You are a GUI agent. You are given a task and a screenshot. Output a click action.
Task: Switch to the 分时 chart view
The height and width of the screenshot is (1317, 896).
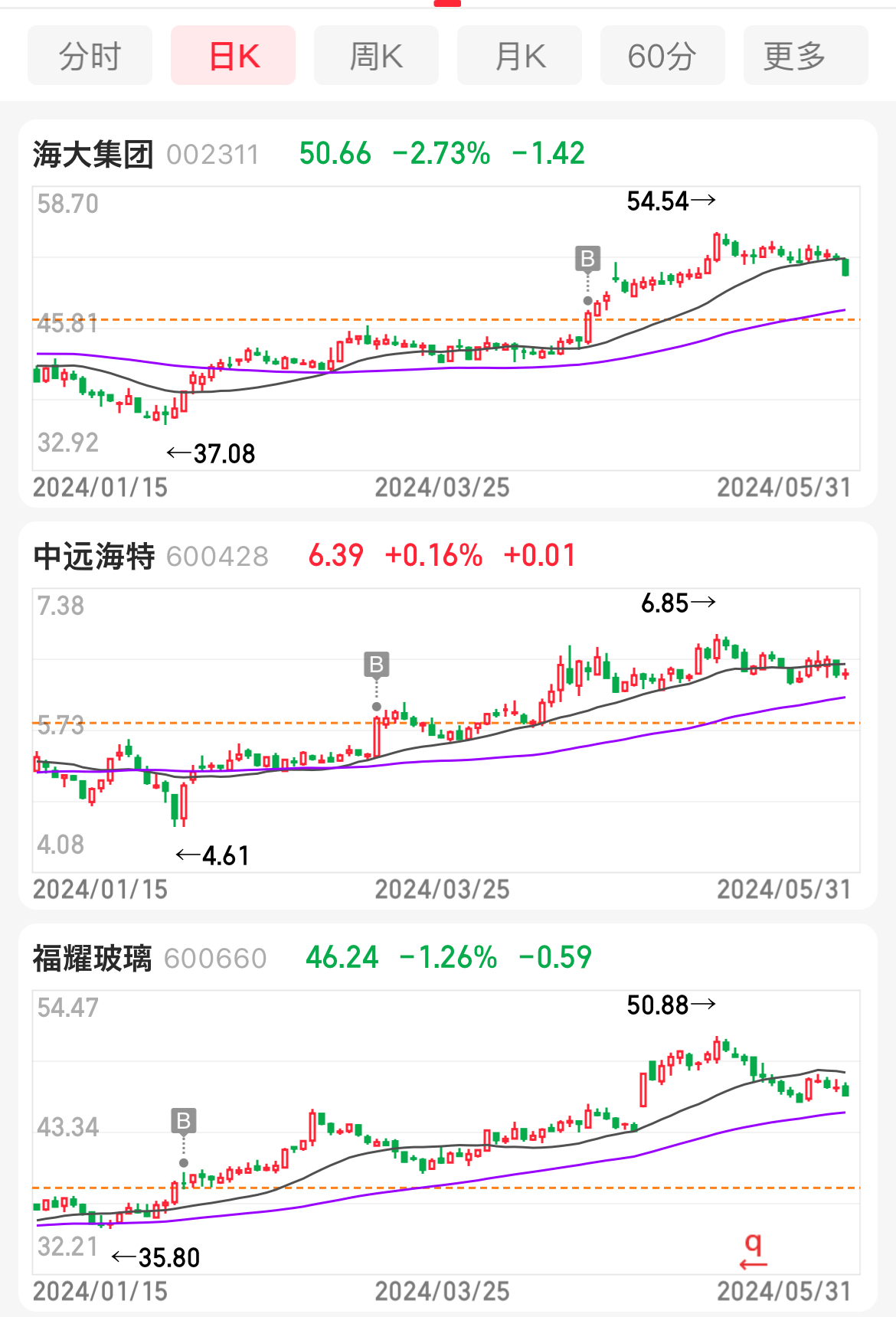tap(90, 56)
